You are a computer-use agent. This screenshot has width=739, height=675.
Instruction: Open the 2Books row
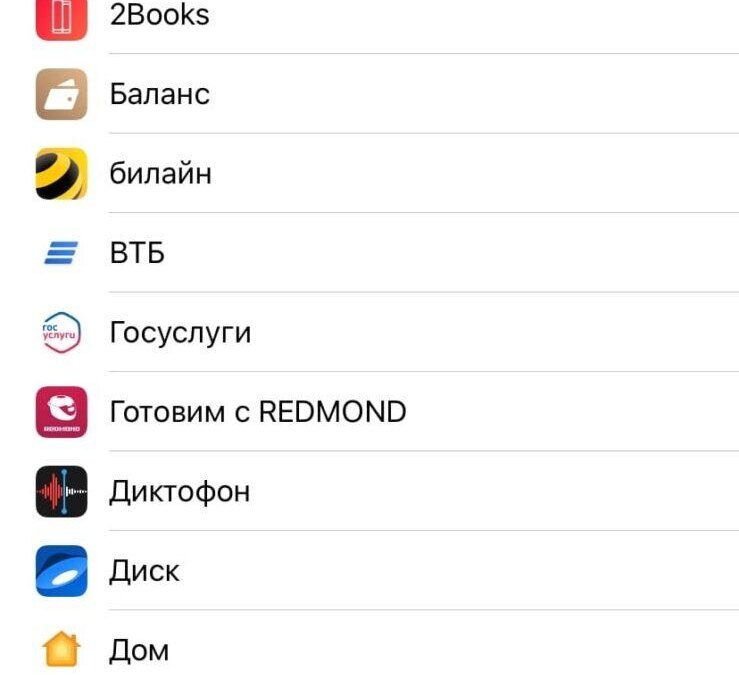click(x=160, y=17)
